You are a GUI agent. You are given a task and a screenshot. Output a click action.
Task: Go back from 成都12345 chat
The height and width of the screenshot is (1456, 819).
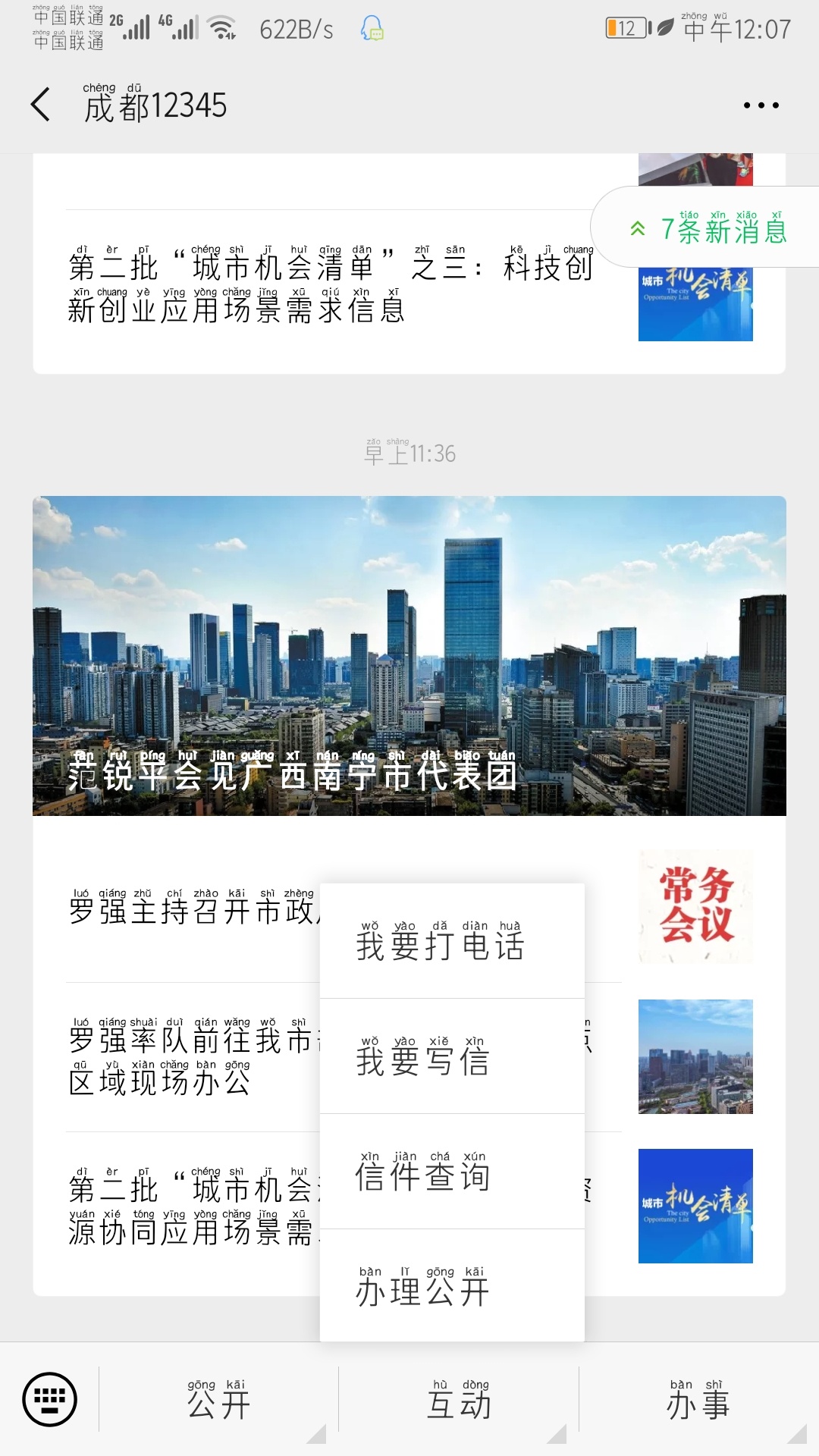41,105
